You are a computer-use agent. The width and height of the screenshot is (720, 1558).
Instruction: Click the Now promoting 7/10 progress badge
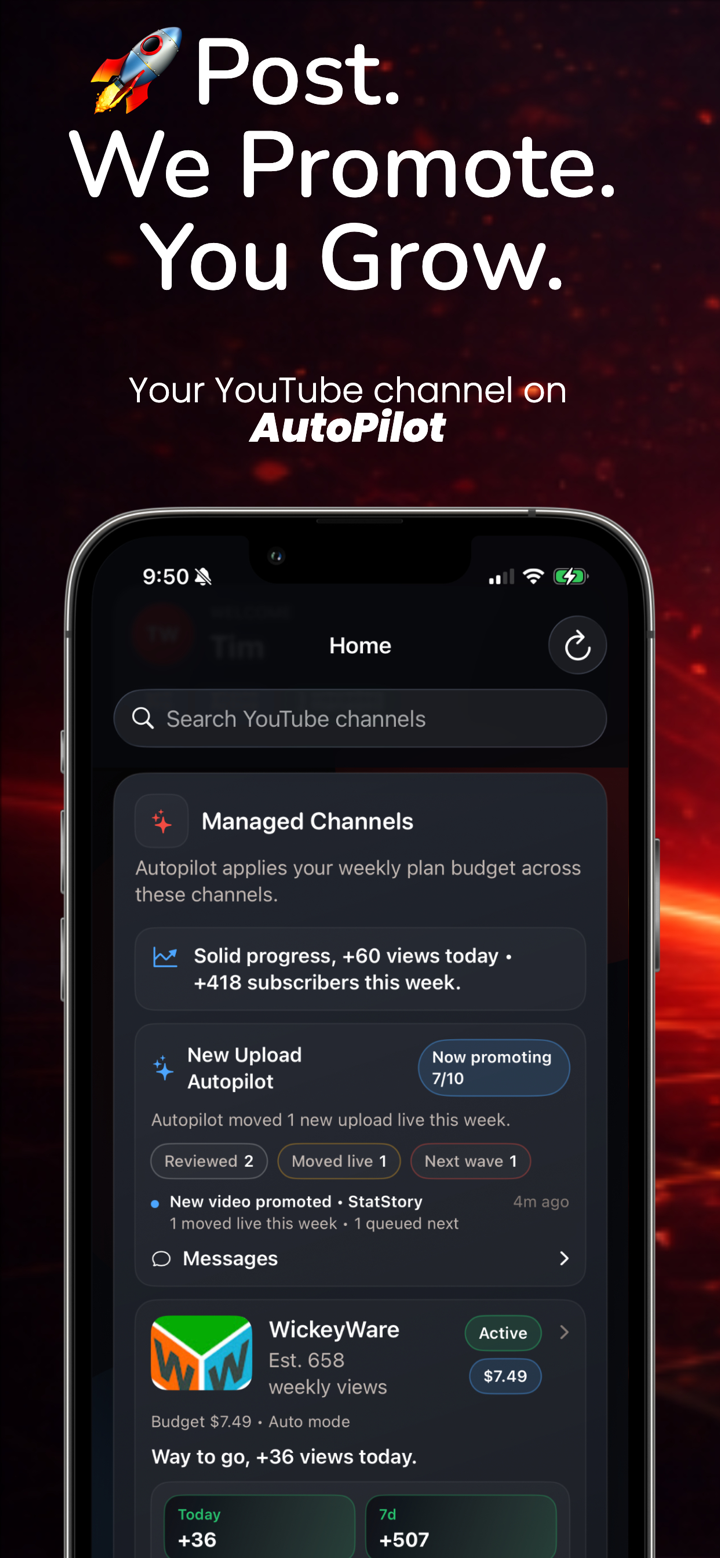[494, 1067]
